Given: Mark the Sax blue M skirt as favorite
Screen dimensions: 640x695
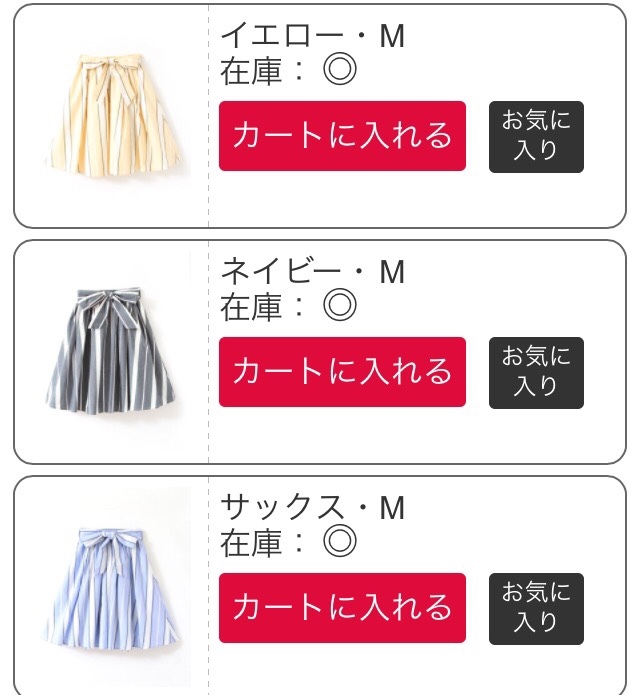Looking at the screenshot, I should tap(536, 609).
